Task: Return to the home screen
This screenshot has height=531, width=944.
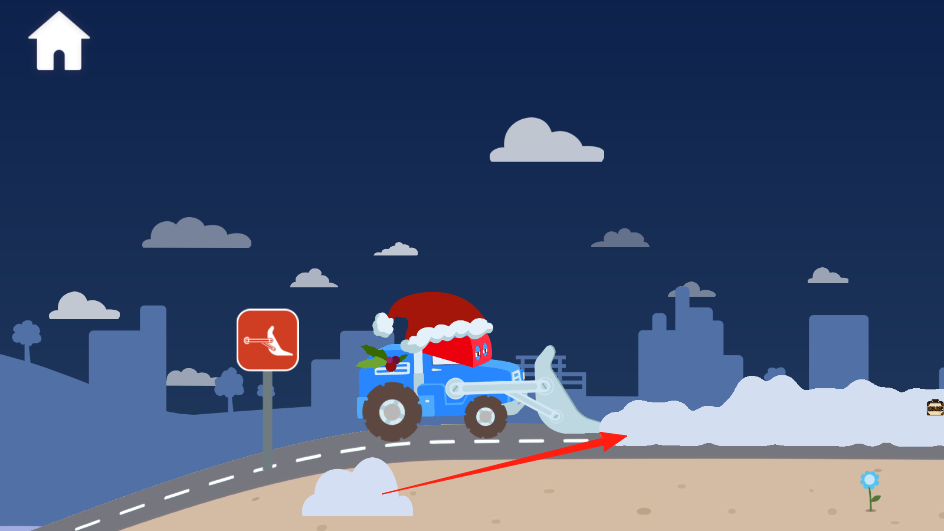Action: click(x=59, y=42)
